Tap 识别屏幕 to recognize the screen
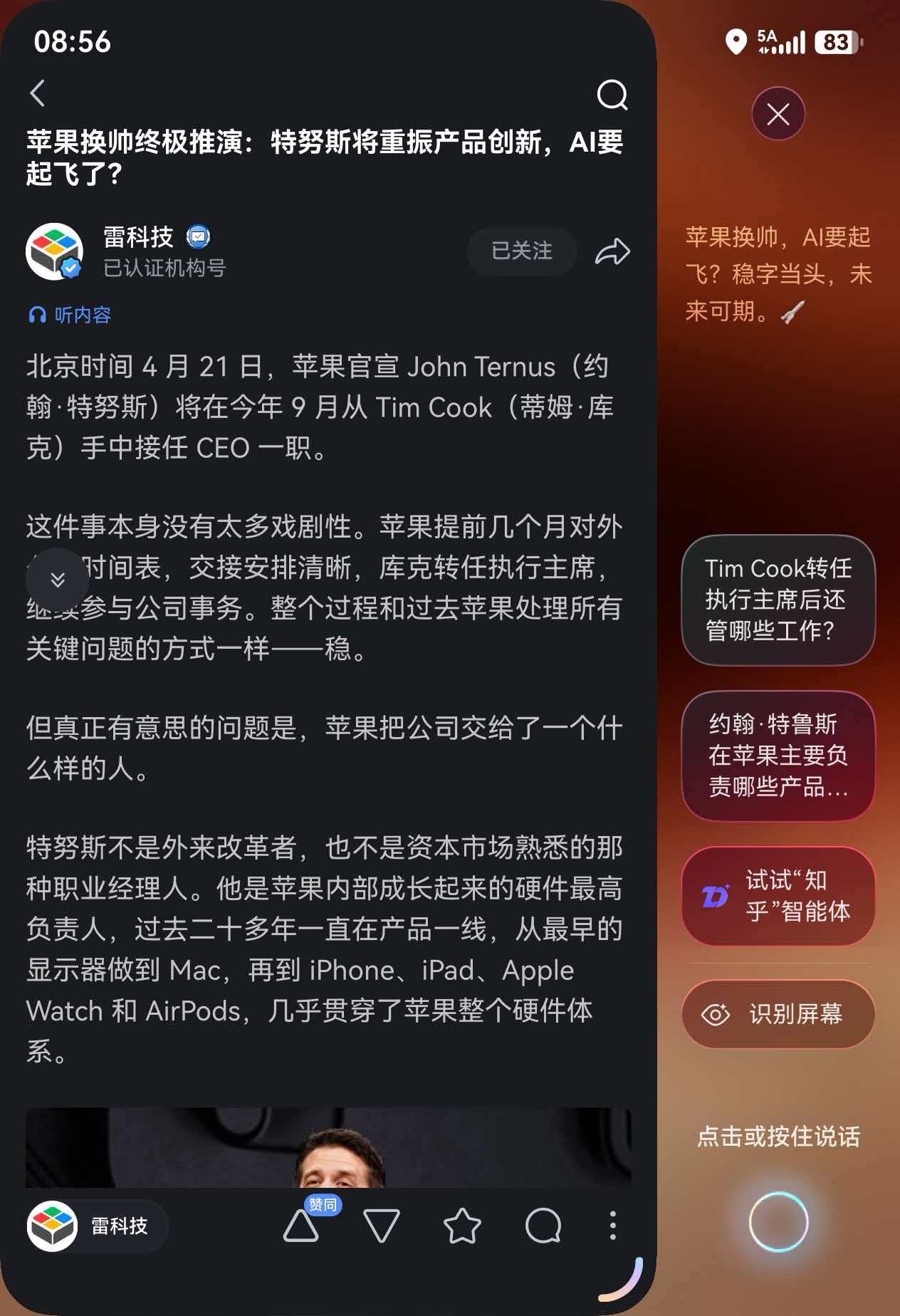Image resolution: width=900 pixels, height=1316 pixels. 778,1013
